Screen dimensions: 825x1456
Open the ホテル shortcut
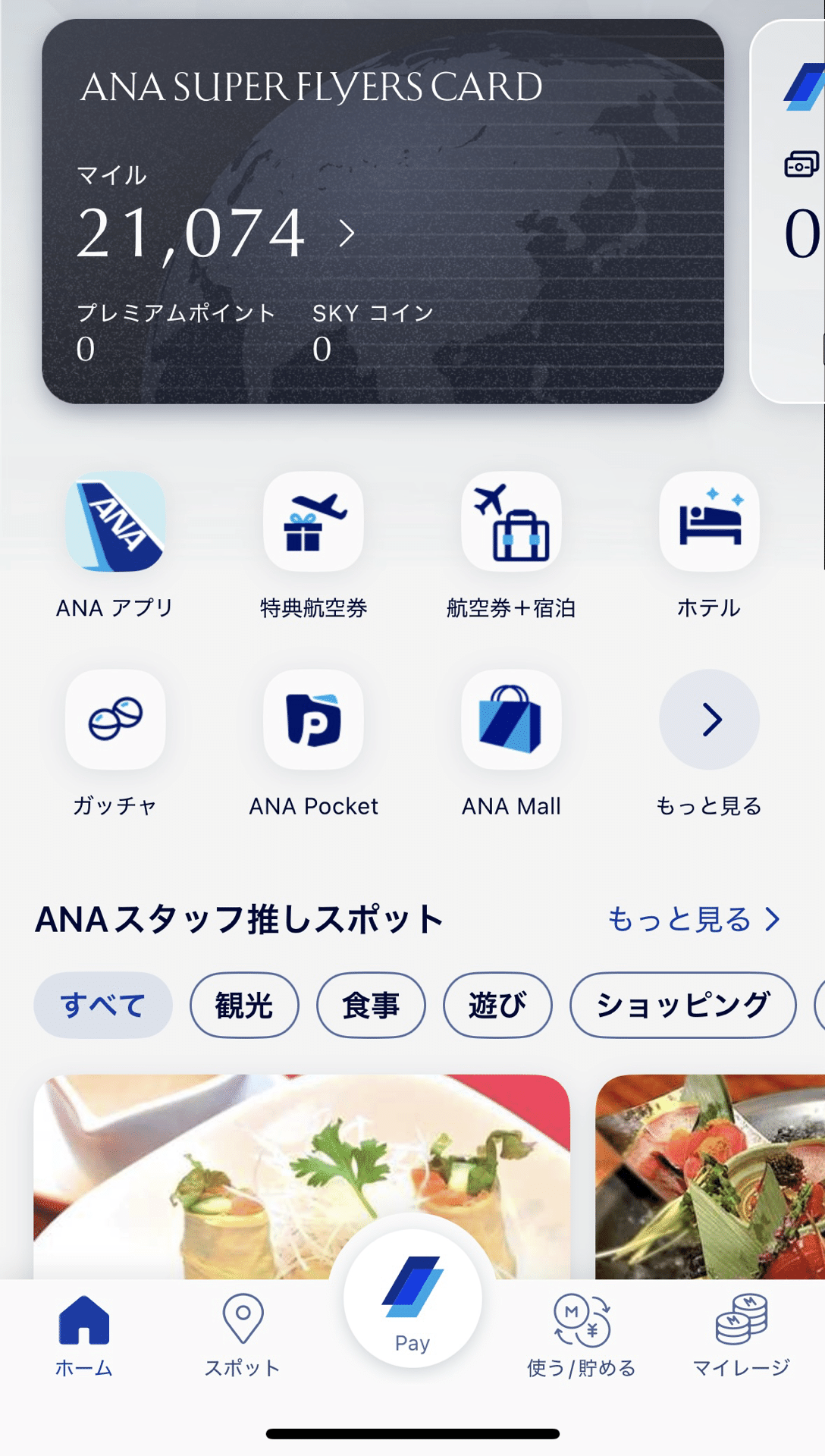[x=709, y=522]
